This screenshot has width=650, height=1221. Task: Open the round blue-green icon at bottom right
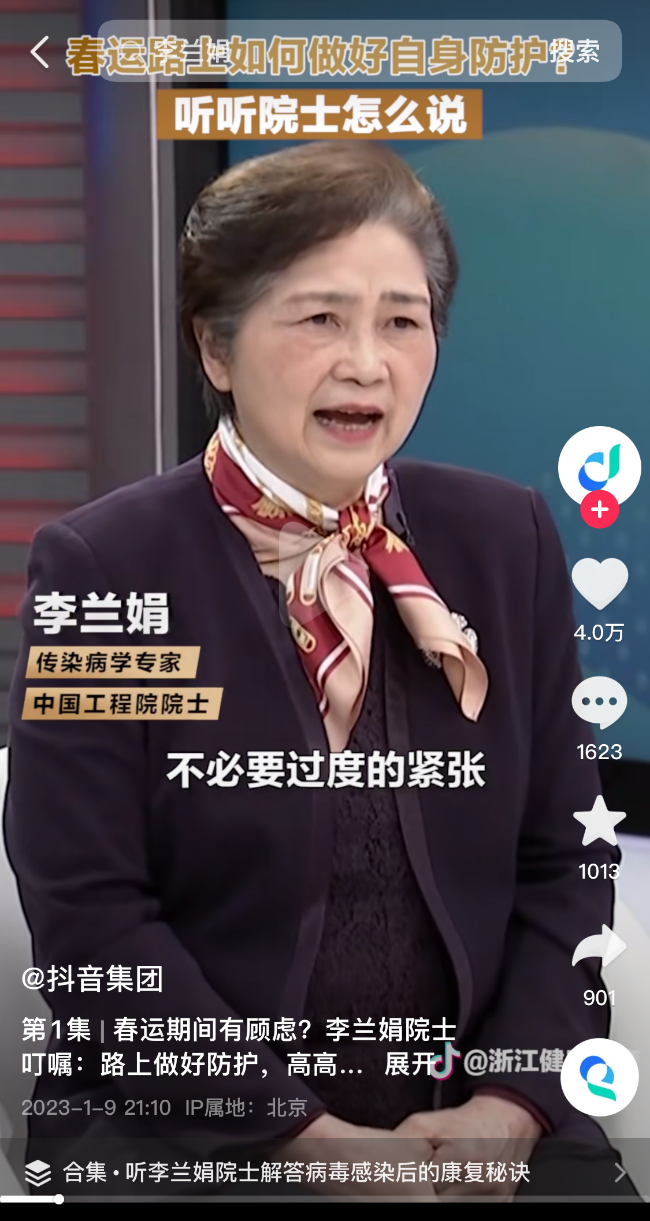click(x=599, y=1077)
